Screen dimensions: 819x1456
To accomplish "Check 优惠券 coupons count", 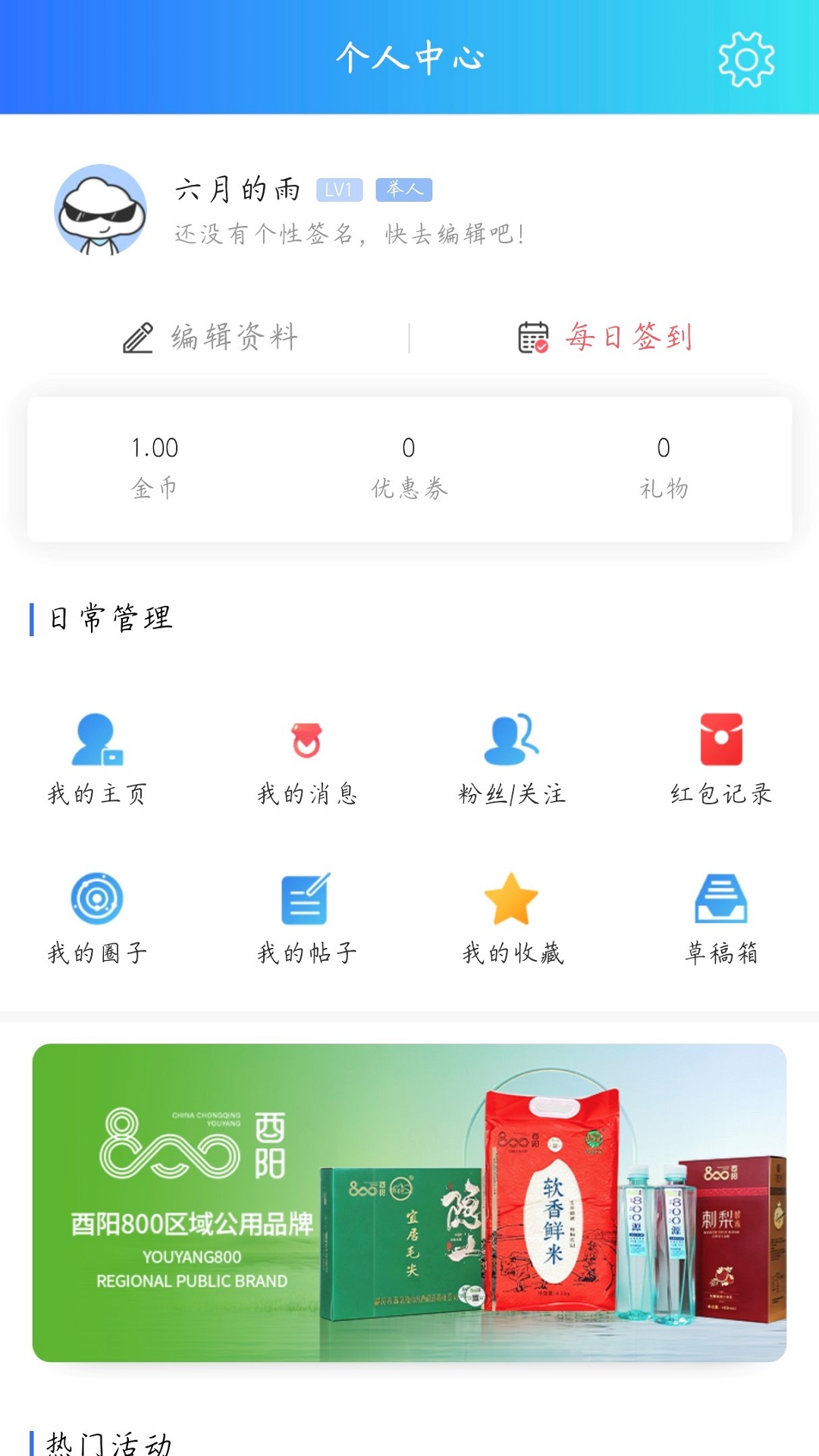I will pos(407,466).
